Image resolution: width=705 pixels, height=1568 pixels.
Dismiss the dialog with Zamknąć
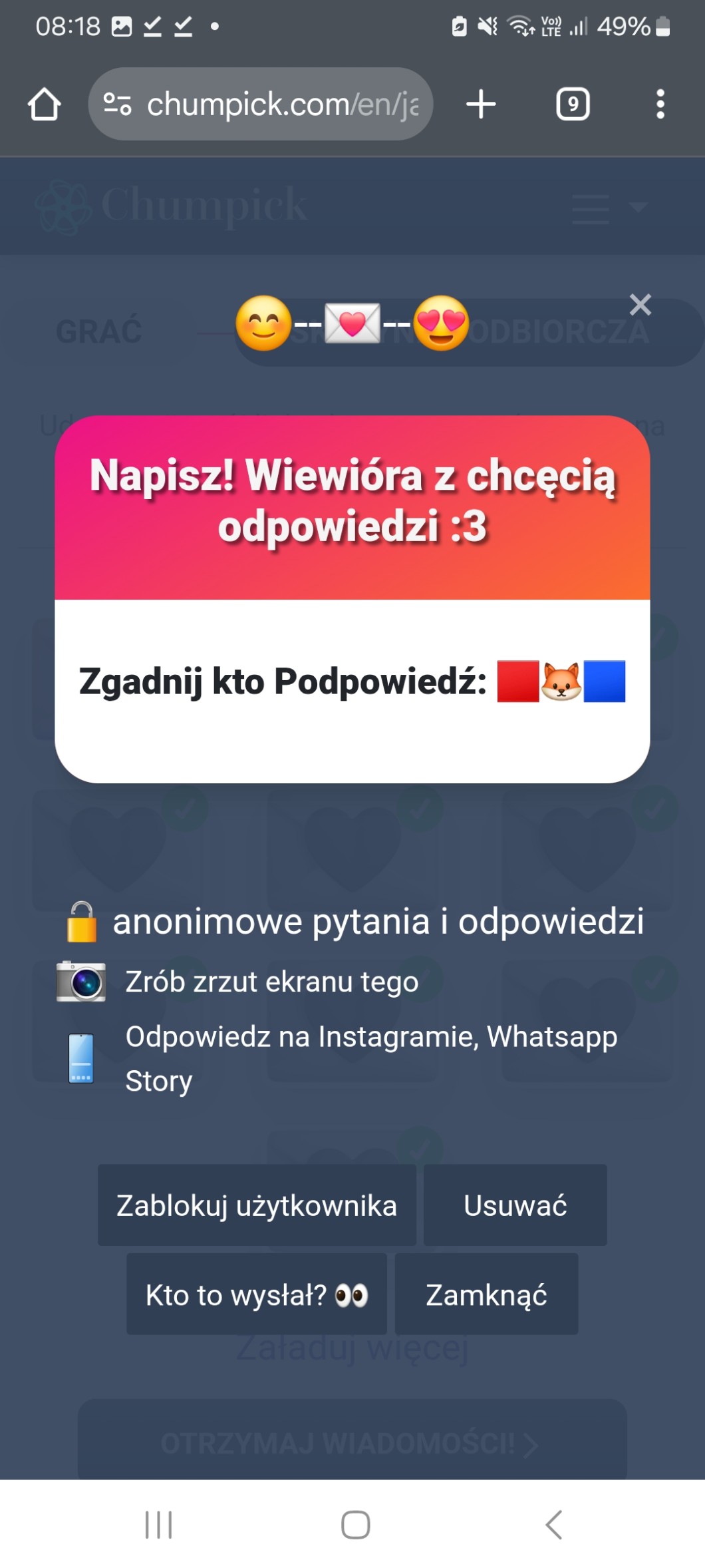point(486,1294)
